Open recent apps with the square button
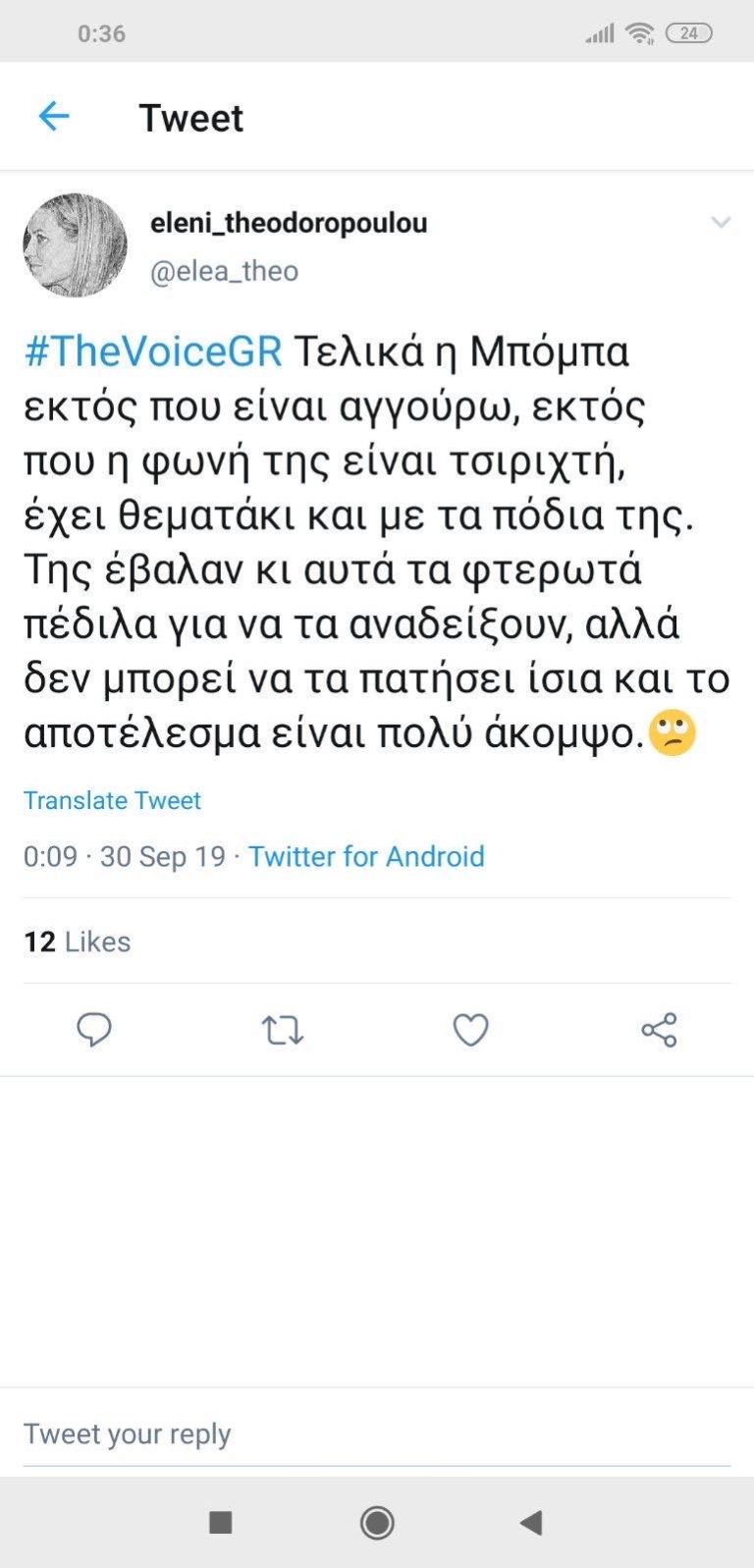The width and height of the screenshot is (754, 1568). [221, 1523]
